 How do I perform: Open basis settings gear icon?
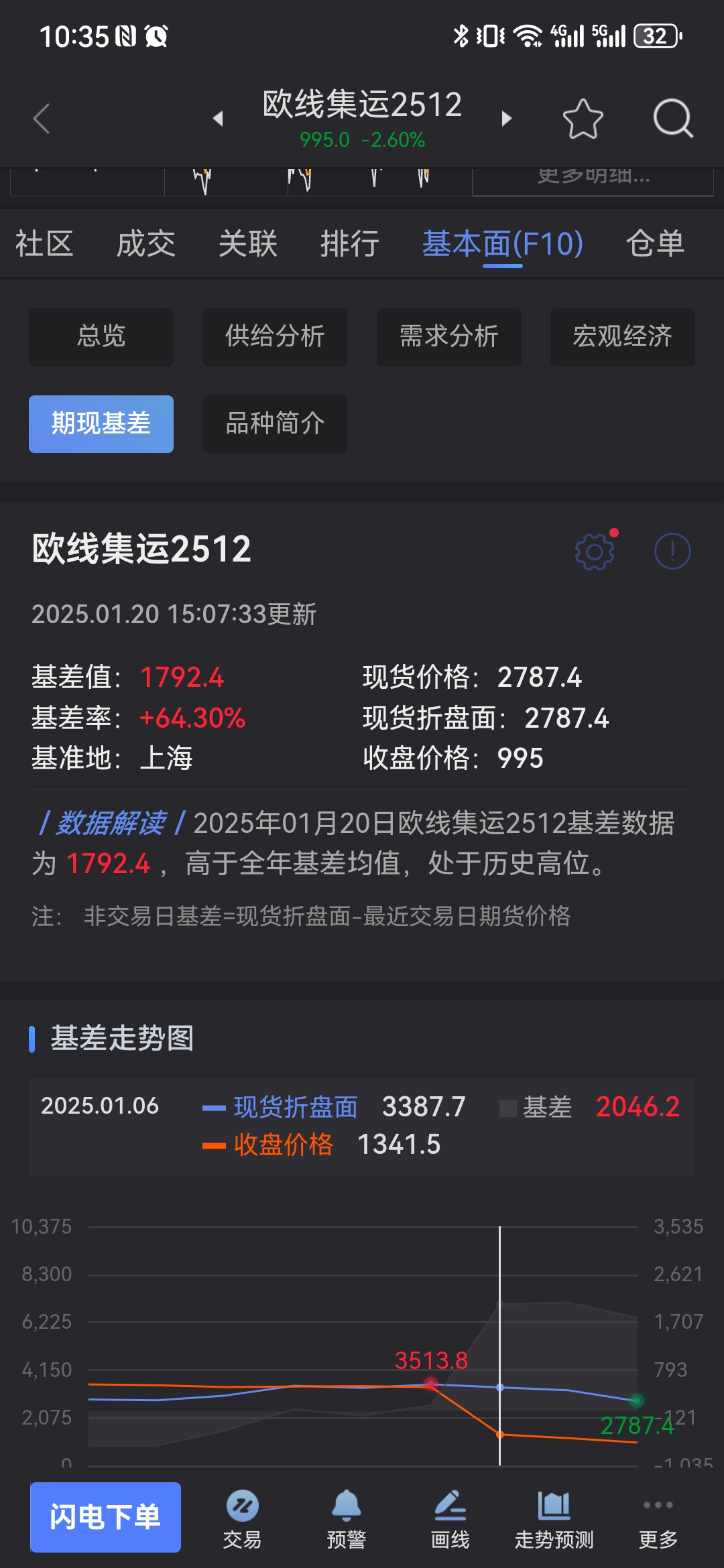tap(595, 551)
